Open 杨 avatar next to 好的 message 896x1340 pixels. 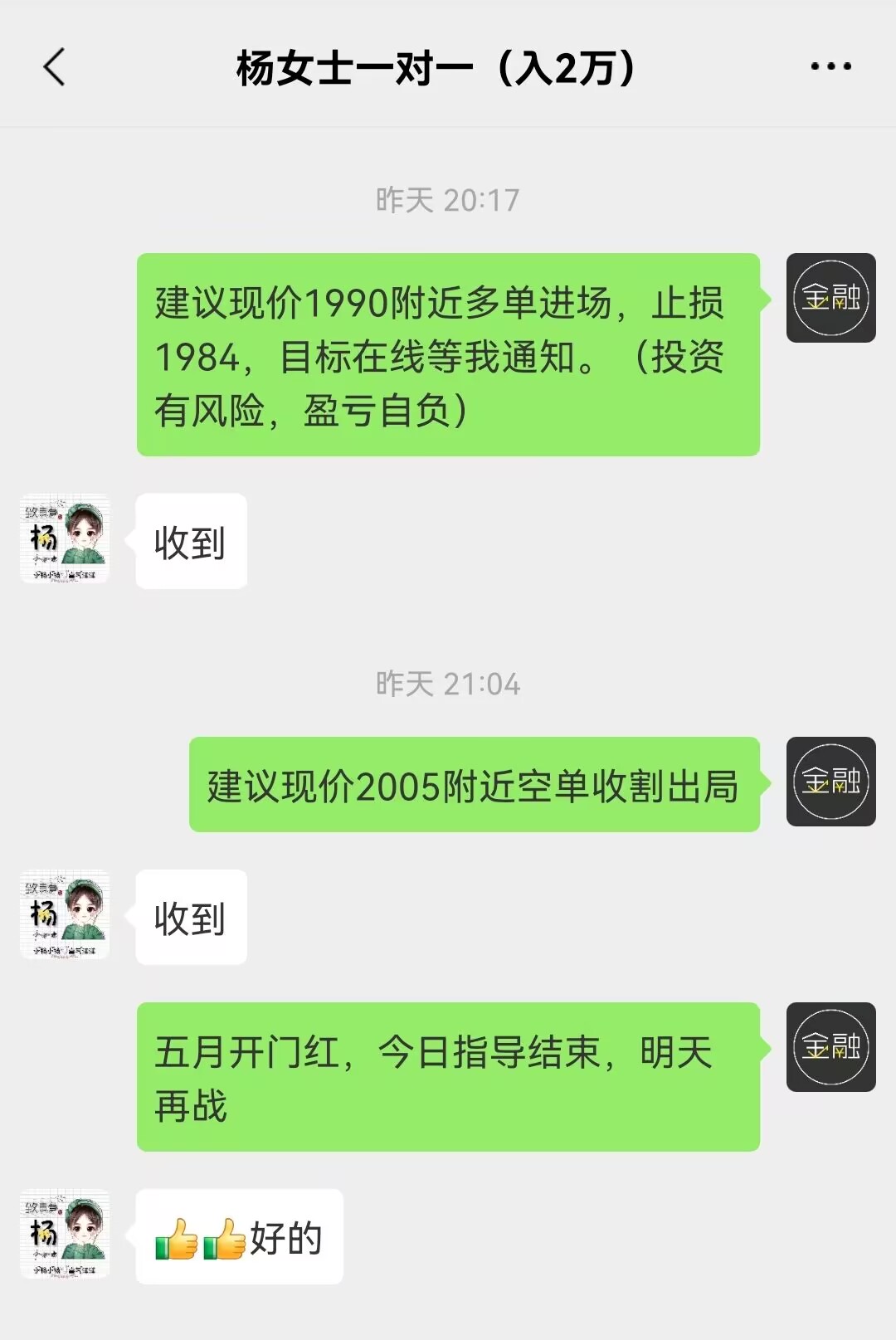pos(65,1235)
